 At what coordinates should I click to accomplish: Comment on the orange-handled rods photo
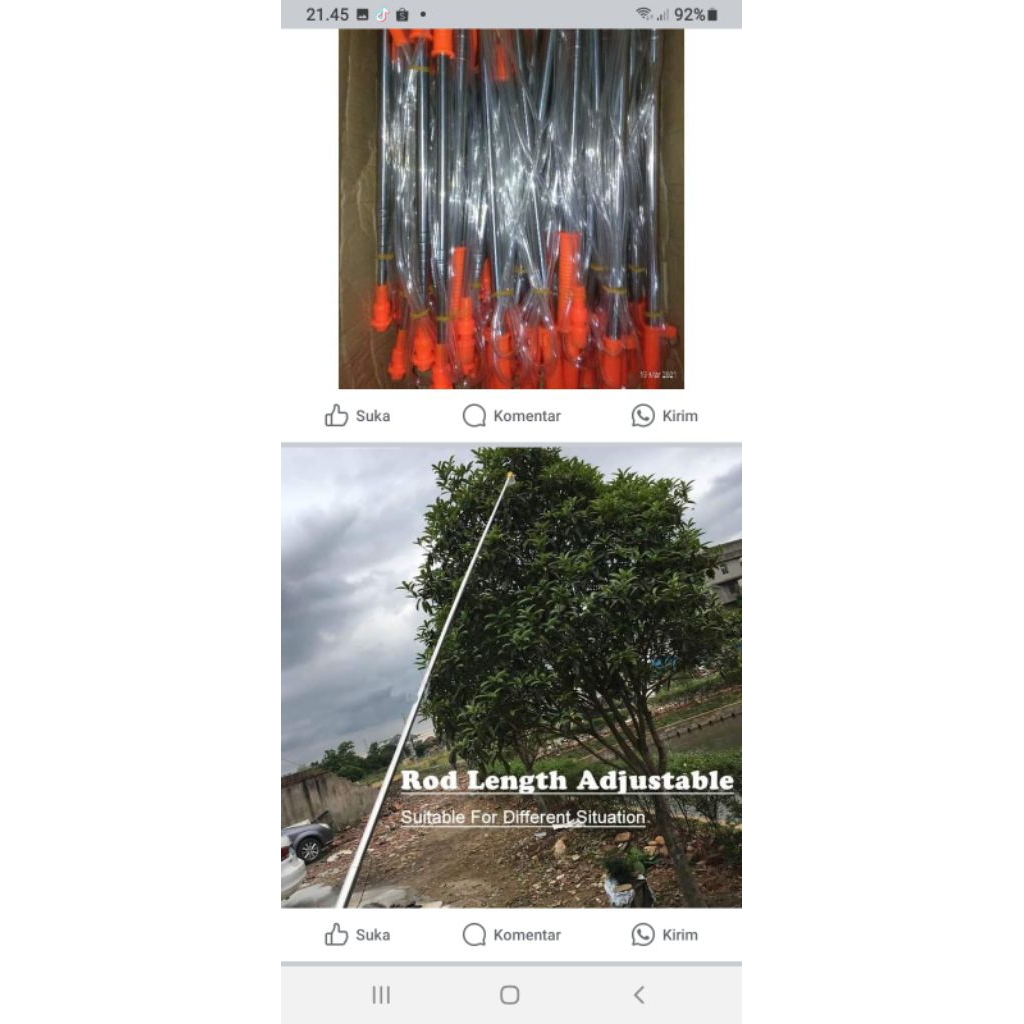tap(511, 416)
